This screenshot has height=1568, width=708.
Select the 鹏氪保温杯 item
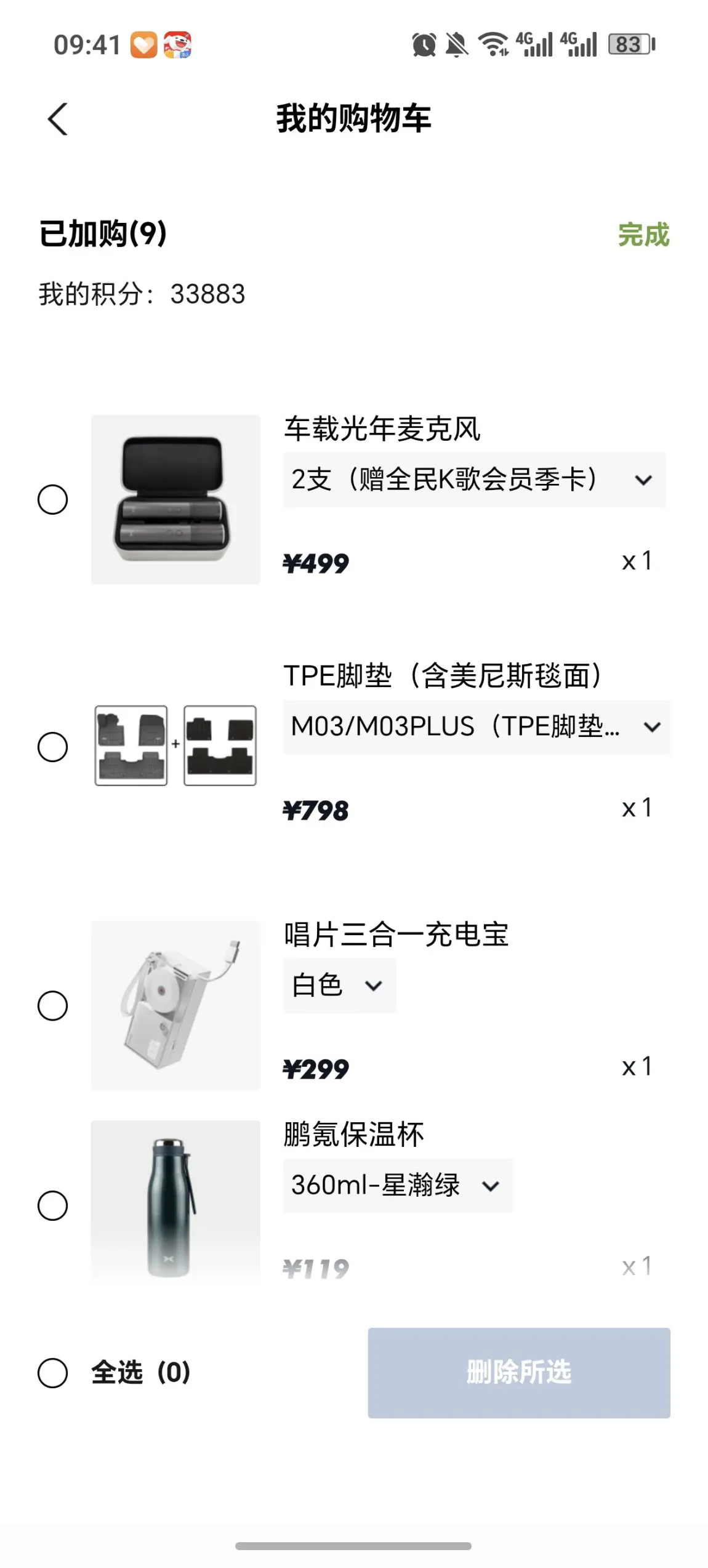coord(52,1205)
